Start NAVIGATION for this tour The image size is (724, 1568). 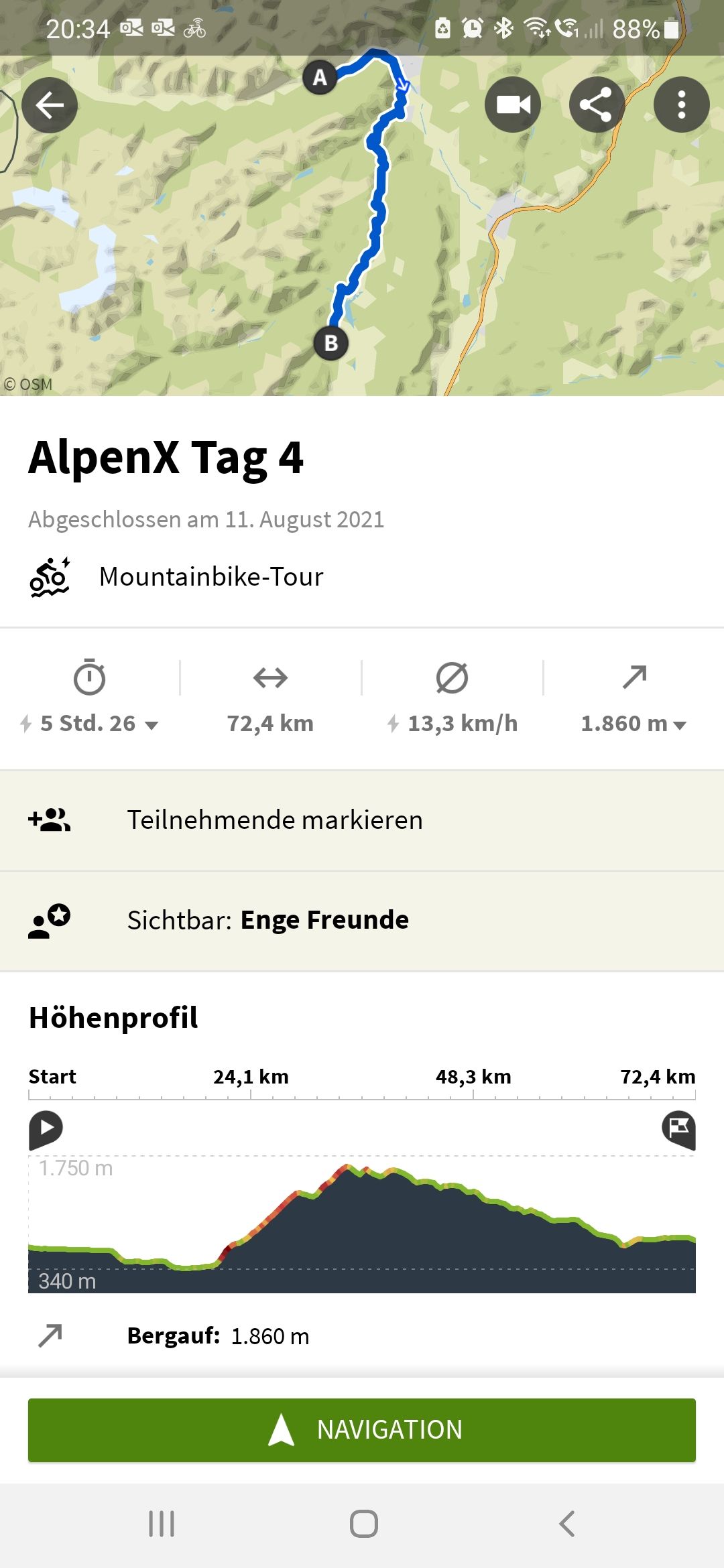tap(362, 1429)
